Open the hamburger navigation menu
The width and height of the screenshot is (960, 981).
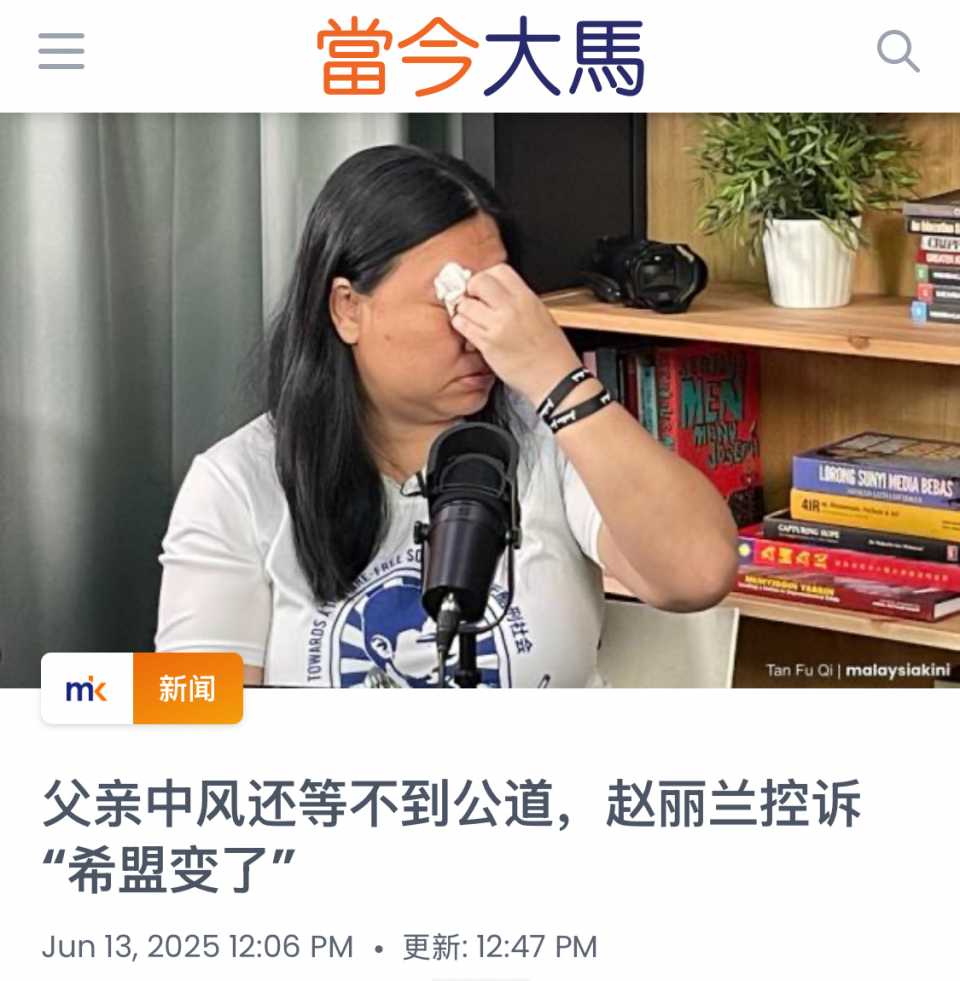tap(62, 51)
